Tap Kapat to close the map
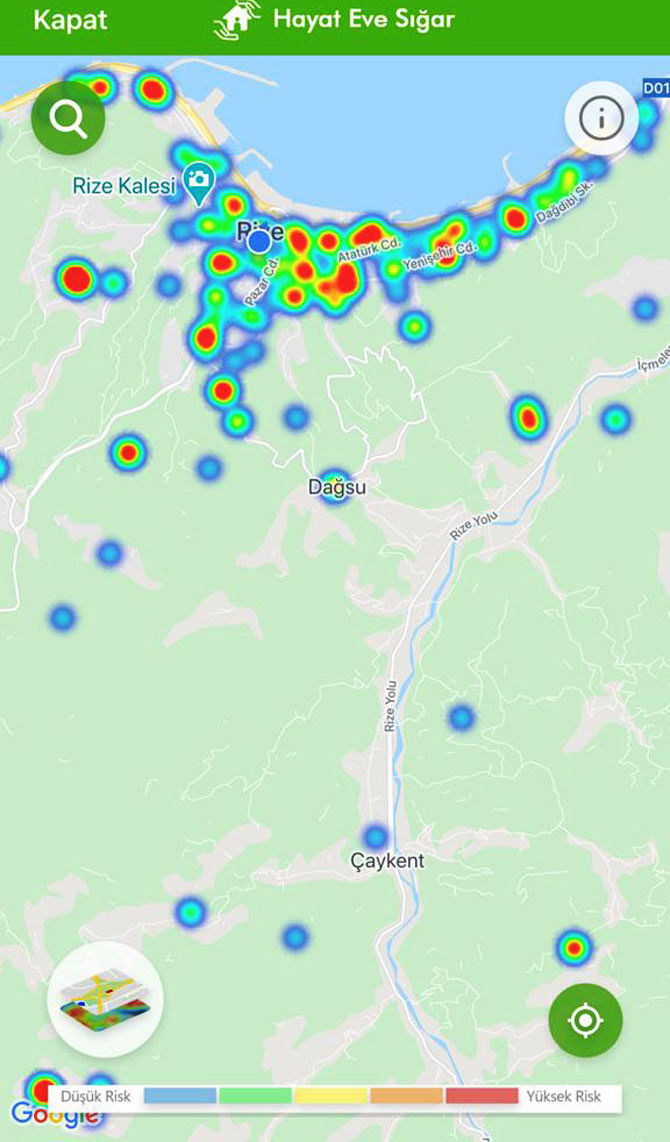 [x=70, y=21]
